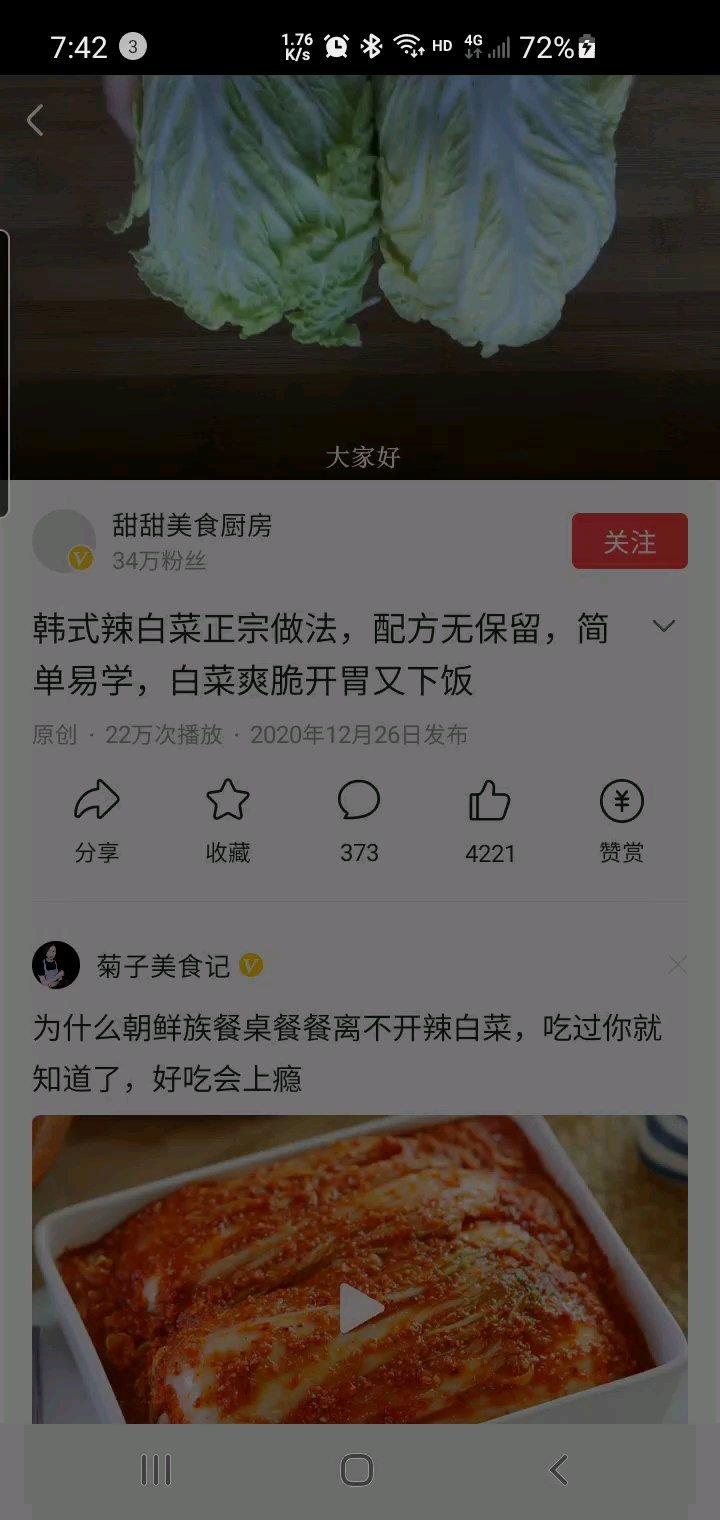Play the 辣白菜 recommended video thumbnail

(360, 1269)
